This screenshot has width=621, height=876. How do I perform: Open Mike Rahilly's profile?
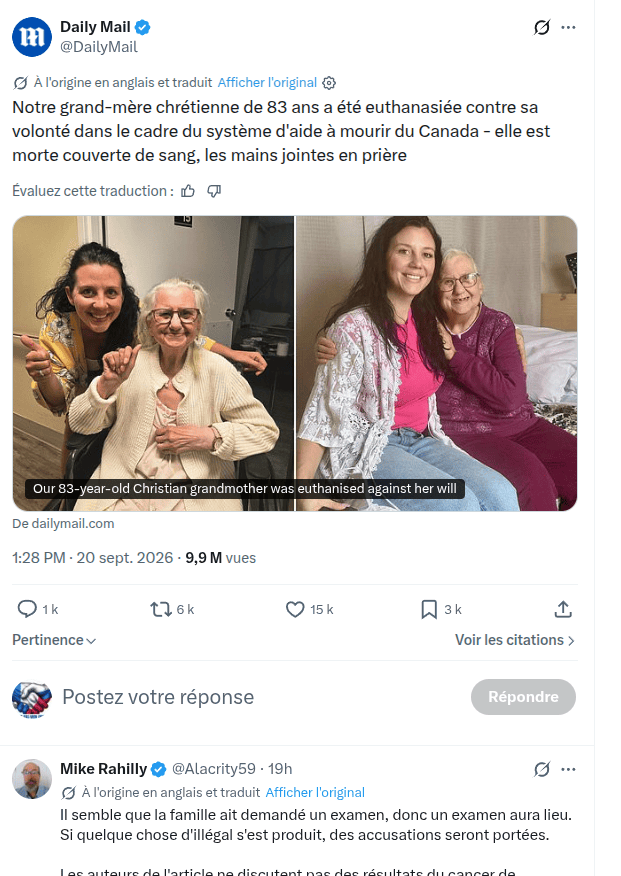[103, 769]
